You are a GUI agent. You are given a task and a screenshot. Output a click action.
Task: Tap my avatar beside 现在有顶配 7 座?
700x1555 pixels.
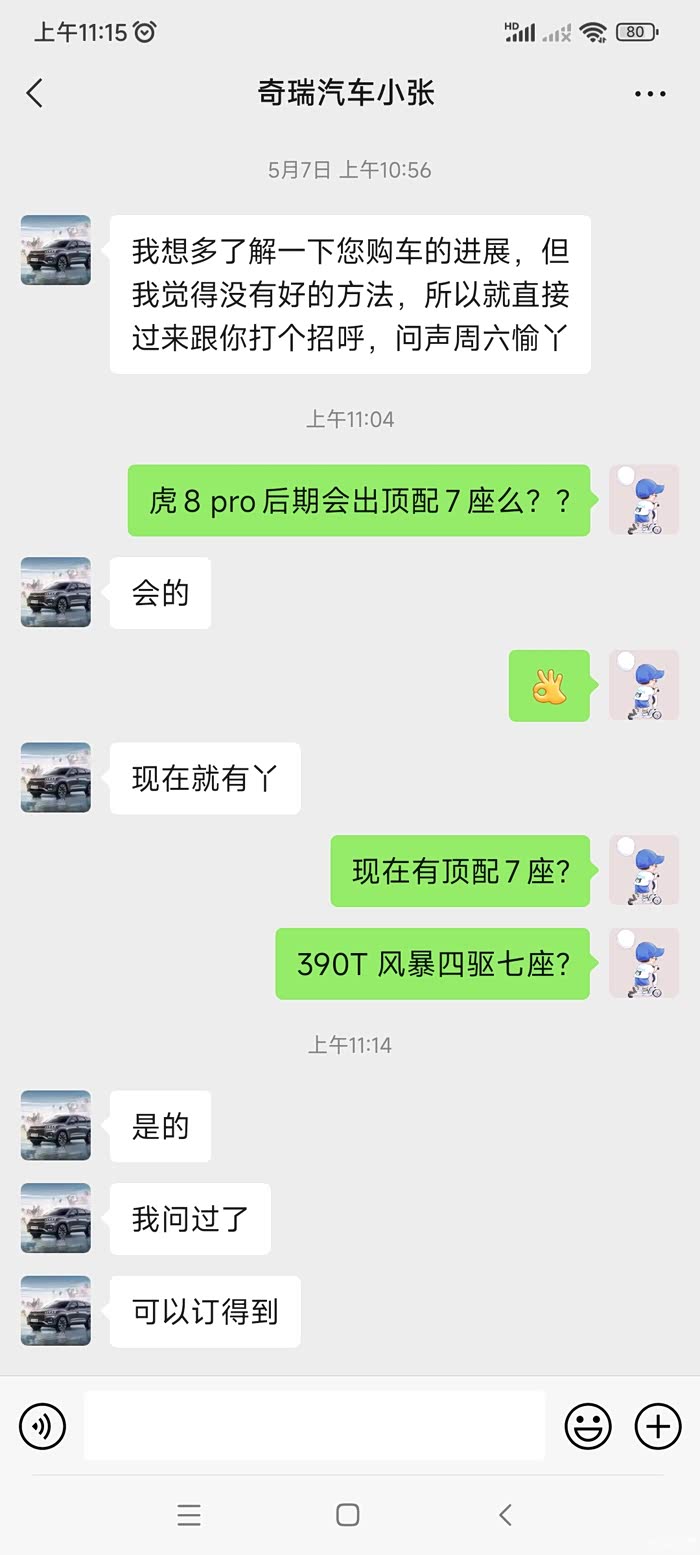pyautogui.click(x=644, y=871)
